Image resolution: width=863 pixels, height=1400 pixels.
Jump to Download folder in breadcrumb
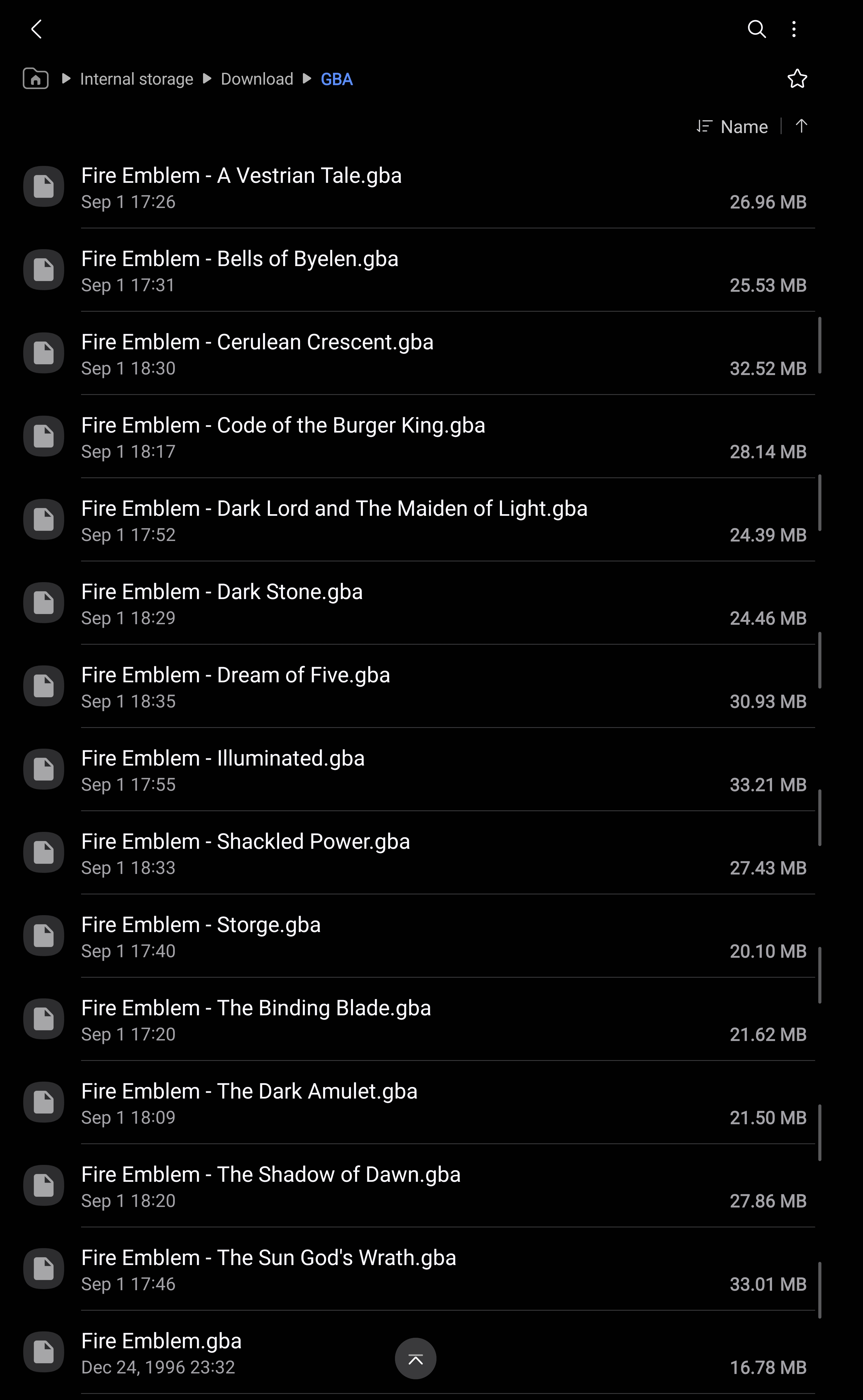click(257, 79)
